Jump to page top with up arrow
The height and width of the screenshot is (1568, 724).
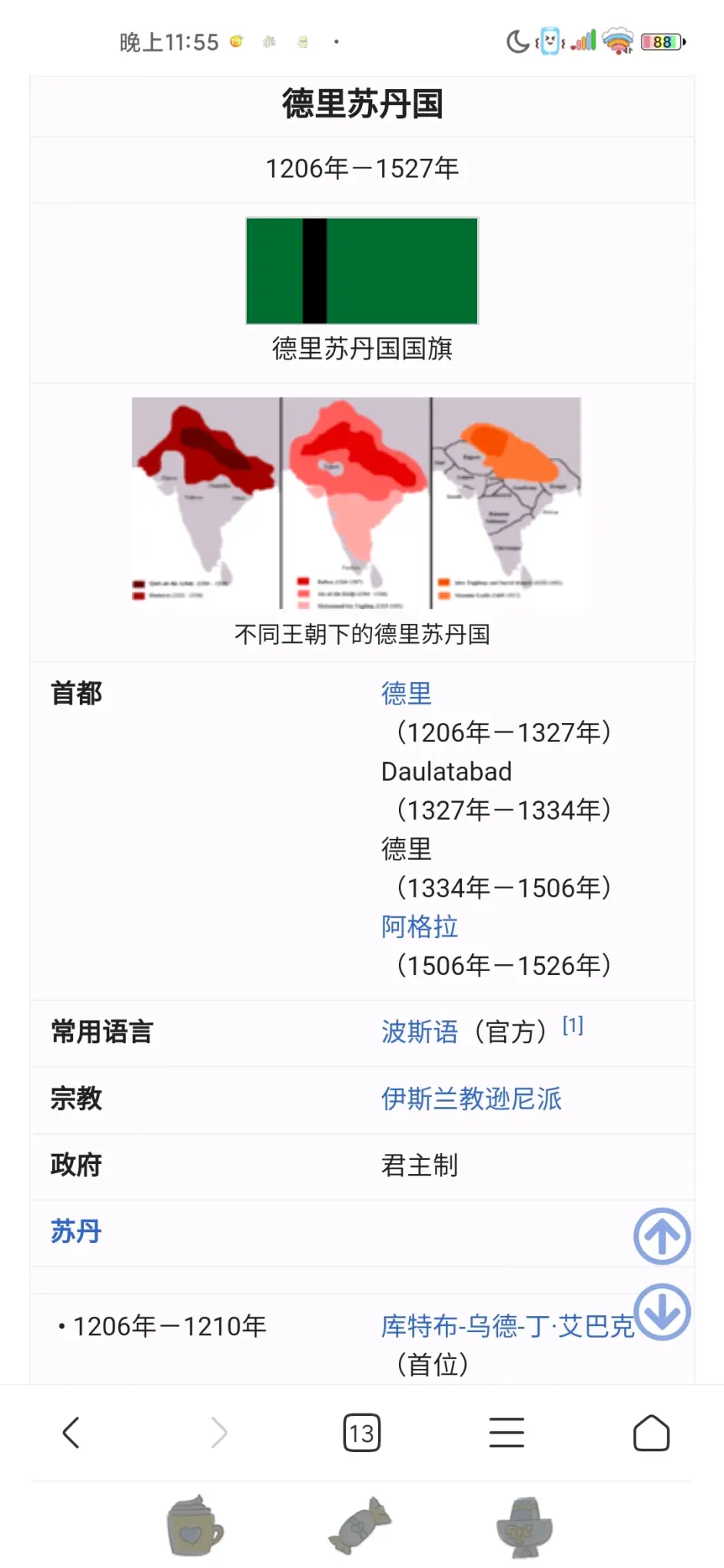pos(662,1236)
